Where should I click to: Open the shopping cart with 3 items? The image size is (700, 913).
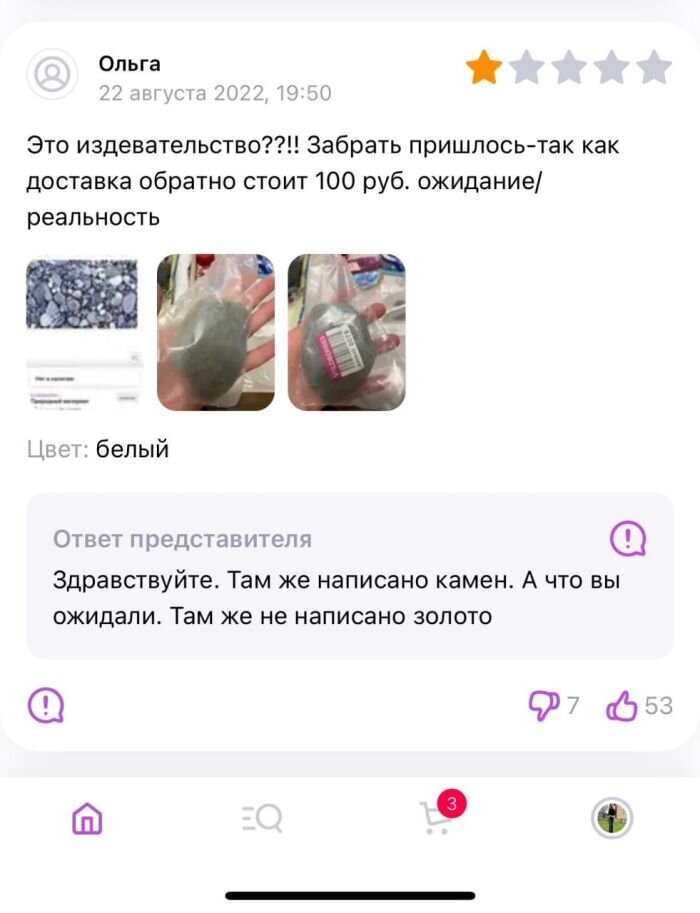[437, 818]
